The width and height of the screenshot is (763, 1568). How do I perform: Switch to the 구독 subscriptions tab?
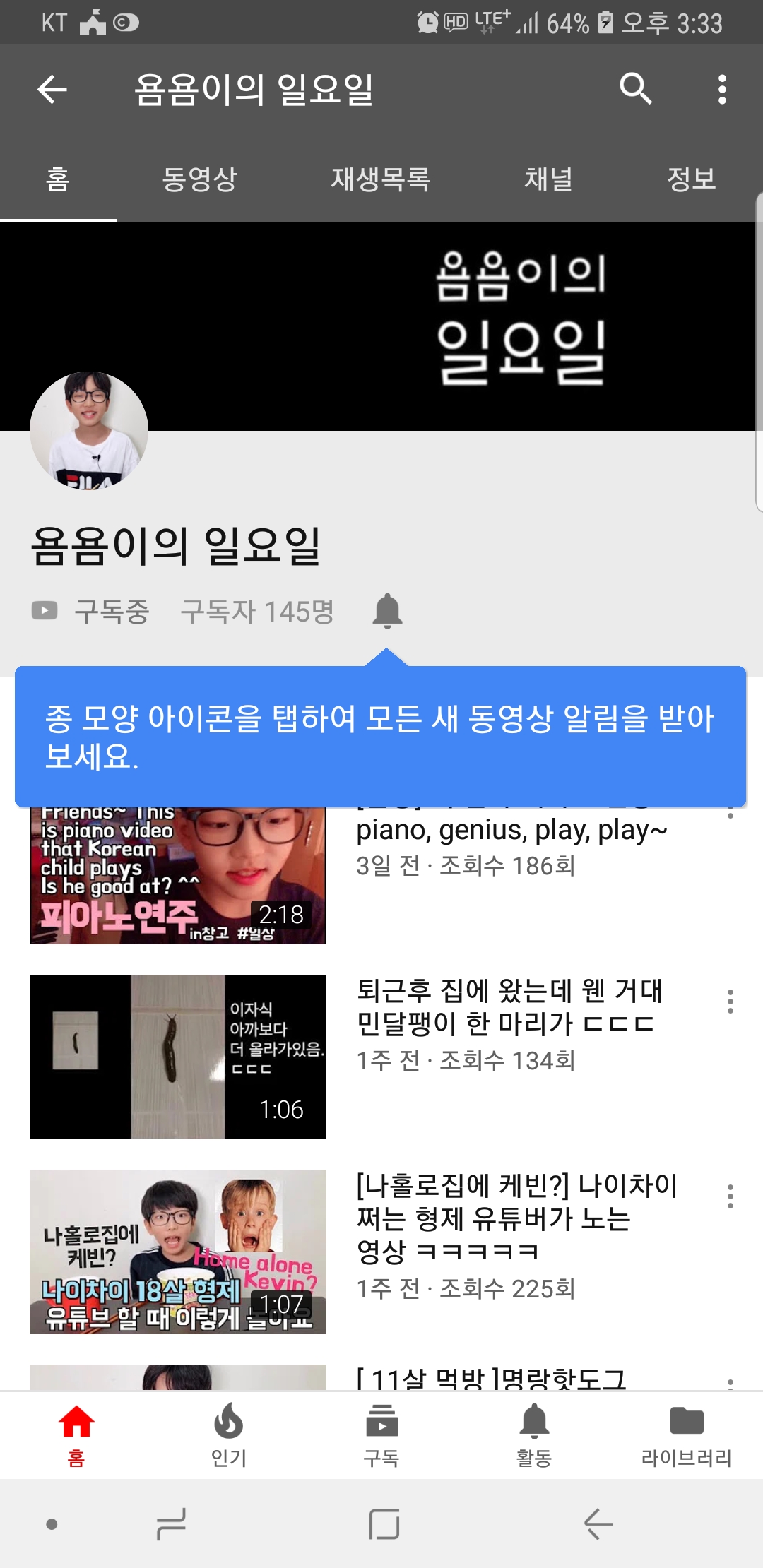pyautogui.click(x=381, y=1434)
